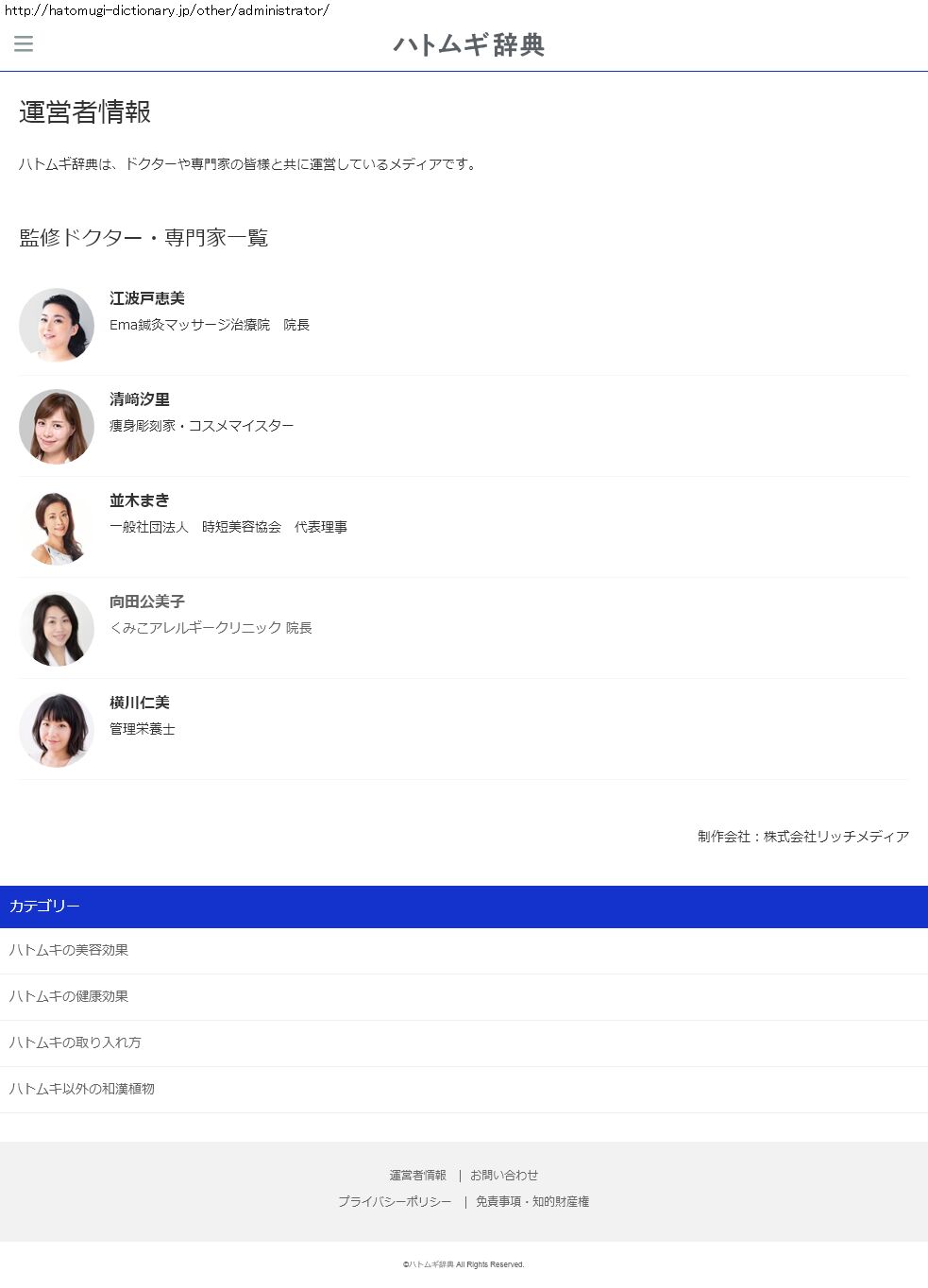Viewport: 928px width, 1288px height.
Task: Browse ハトムギの取り入れ方 category
Action: tap(76, 1042)
